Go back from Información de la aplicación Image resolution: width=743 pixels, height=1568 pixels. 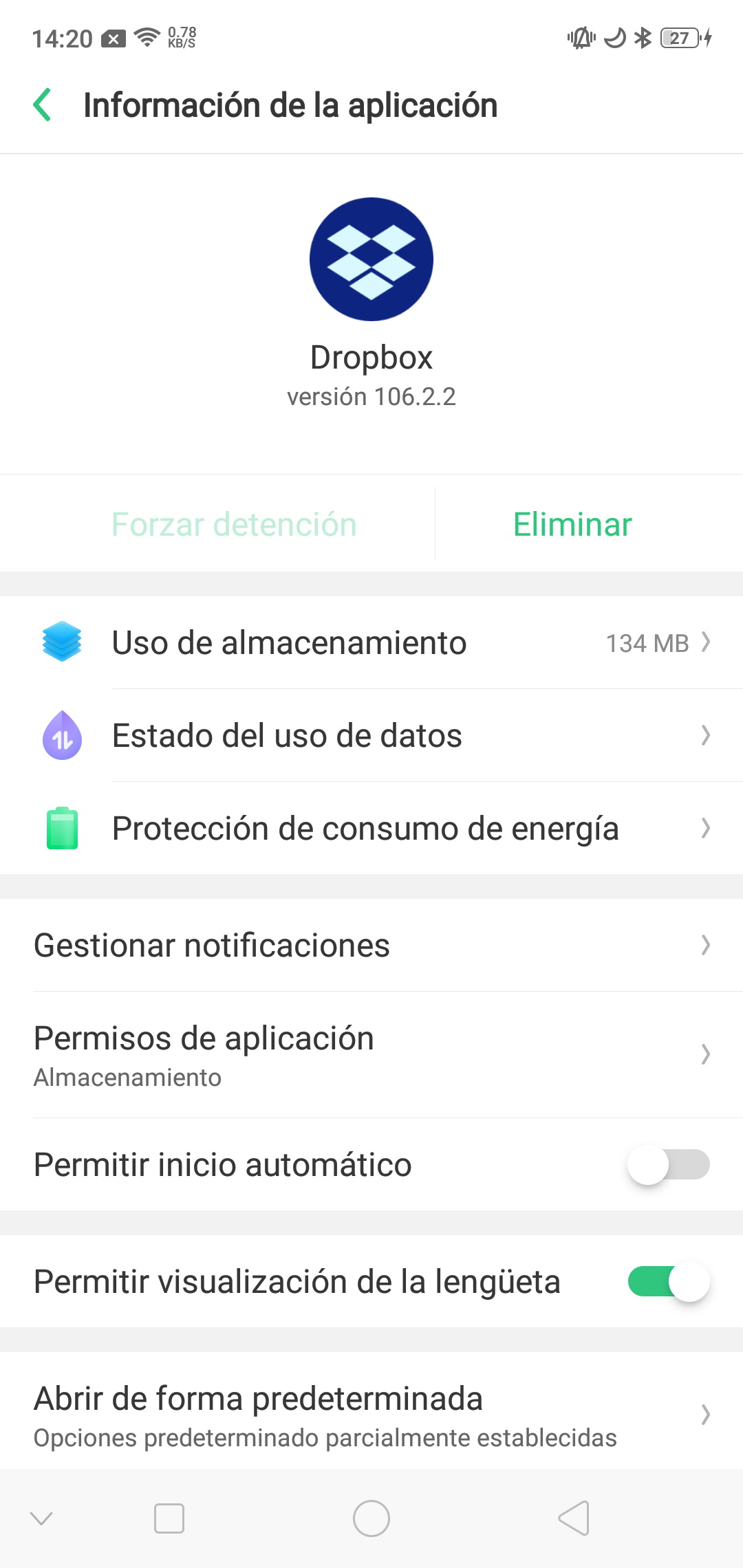click(43, 105)
